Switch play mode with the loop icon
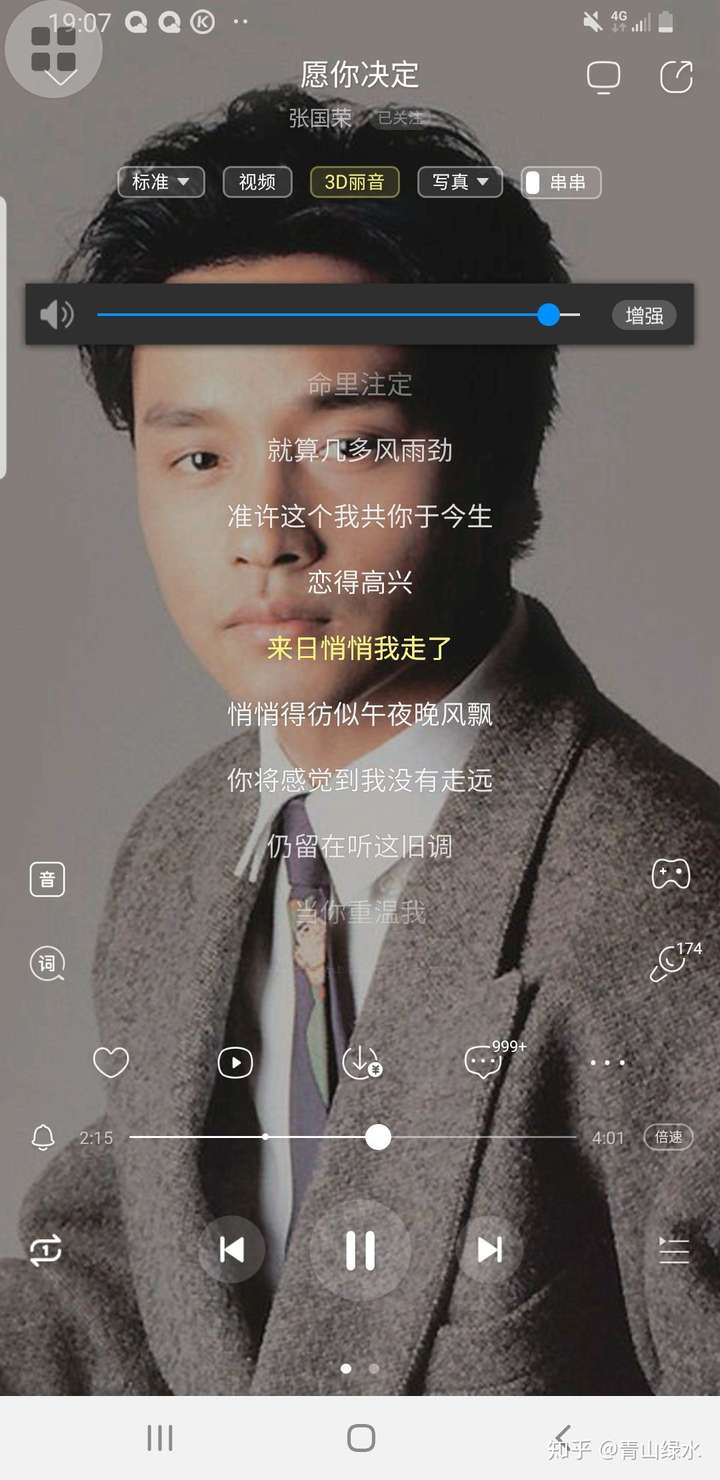This screenshot has width=720, height=1480. pyautogui.click(x=44, y=1249)
